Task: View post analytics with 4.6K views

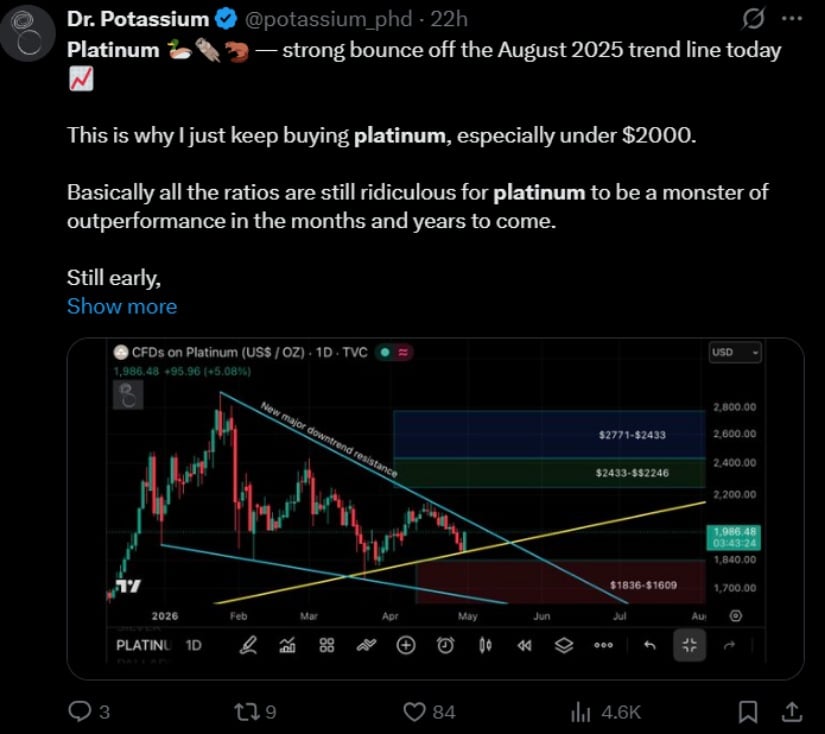Action: [x=606, y=712]
